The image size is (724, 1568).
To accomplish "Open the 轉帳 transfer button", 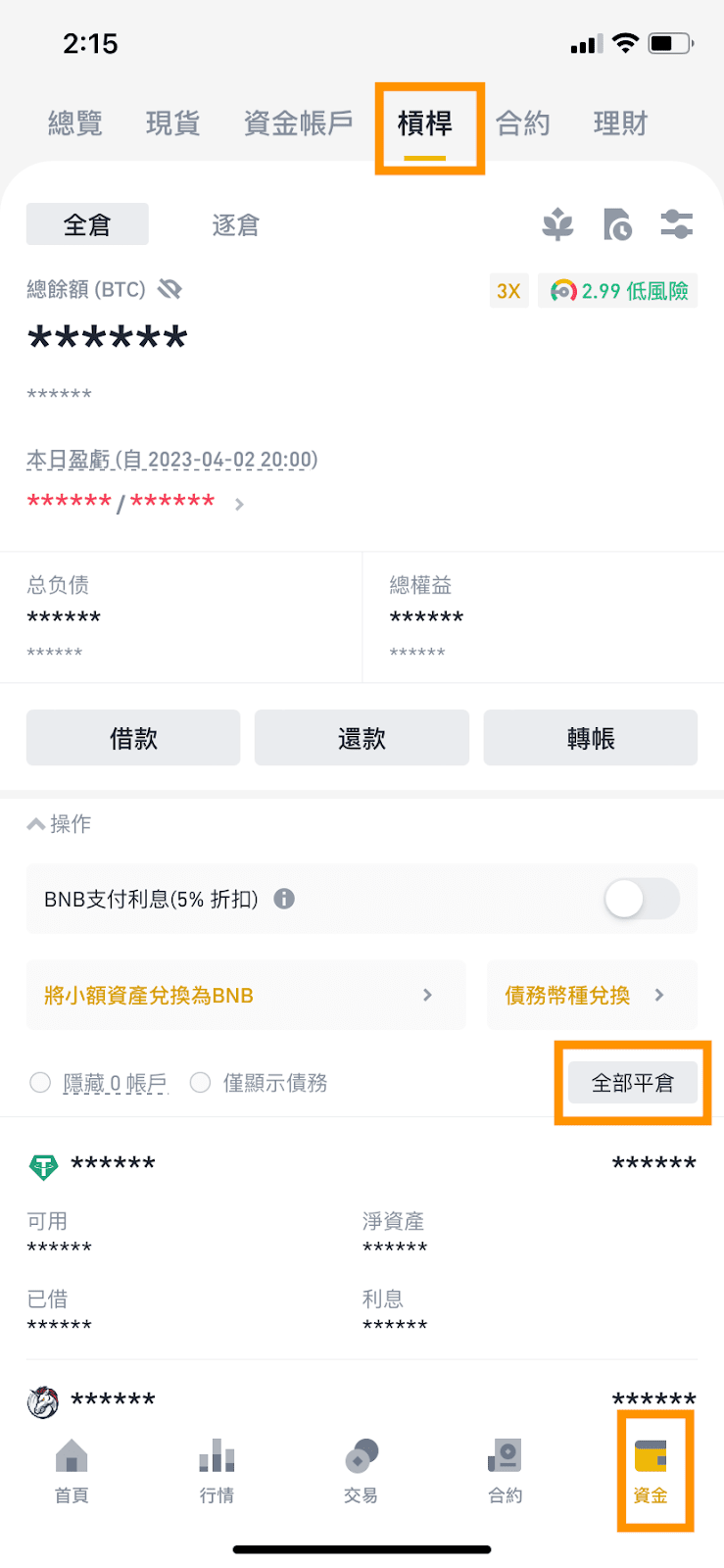I will pos(591,738).
